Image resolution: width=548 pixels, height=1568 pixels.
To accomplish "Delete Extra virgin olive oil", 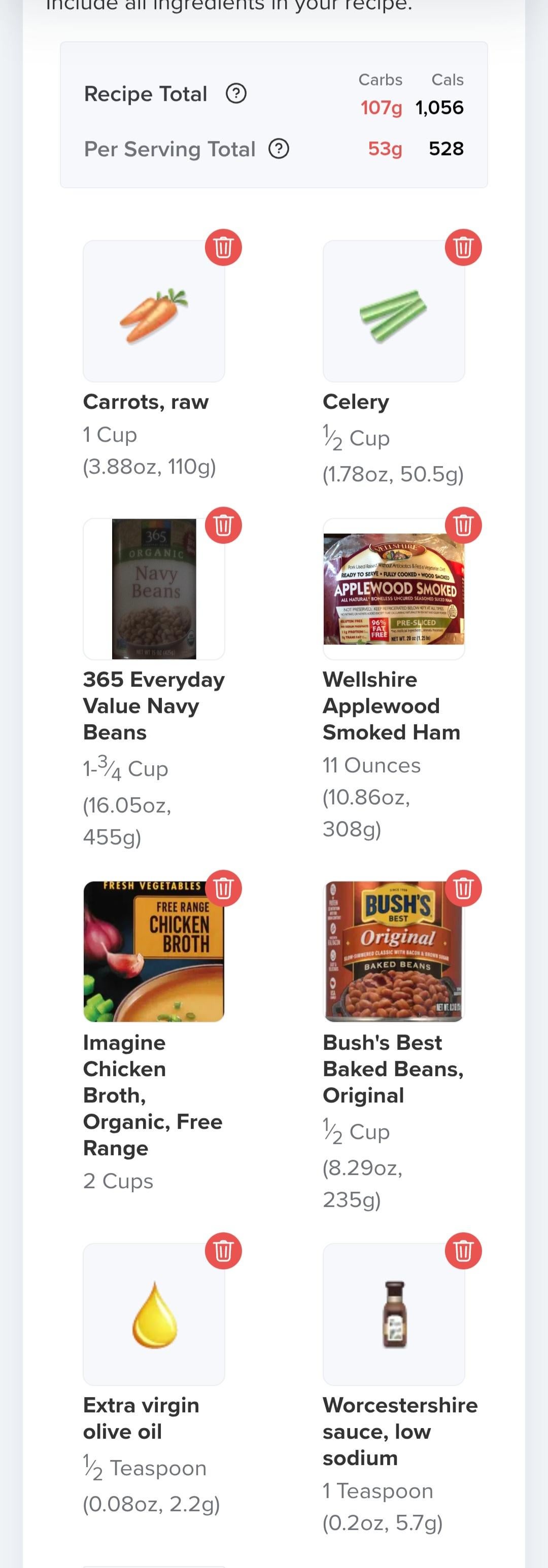I will point(223,1251).
